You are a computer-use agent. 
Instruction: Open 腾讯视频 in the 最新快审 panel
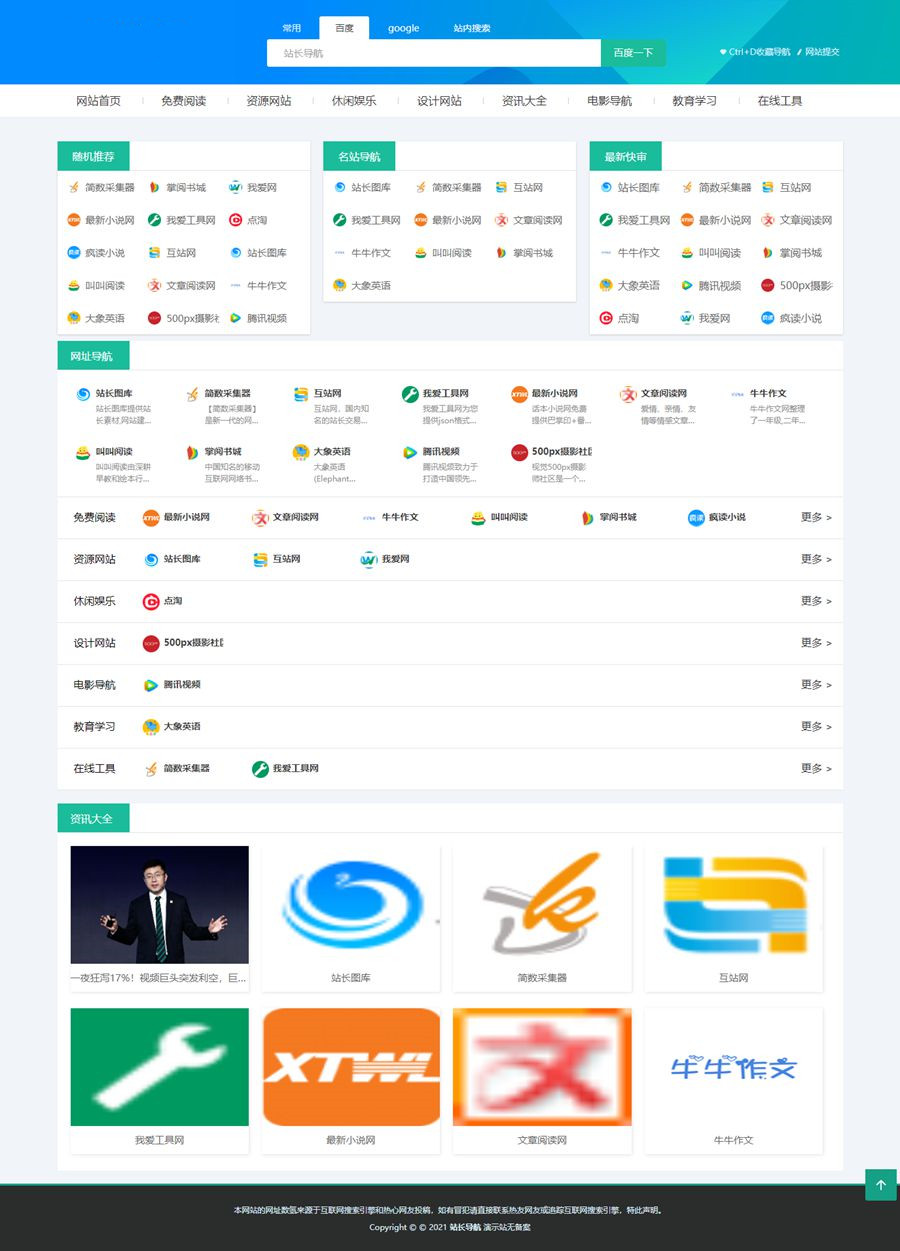point(718,286)
